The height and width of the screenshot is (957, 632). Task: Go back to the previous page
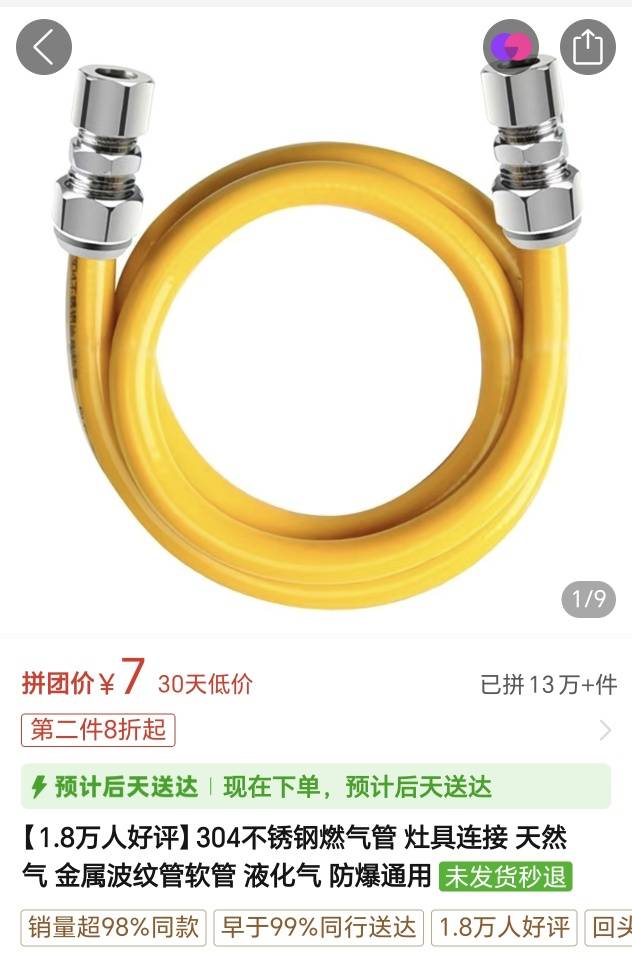44,47
